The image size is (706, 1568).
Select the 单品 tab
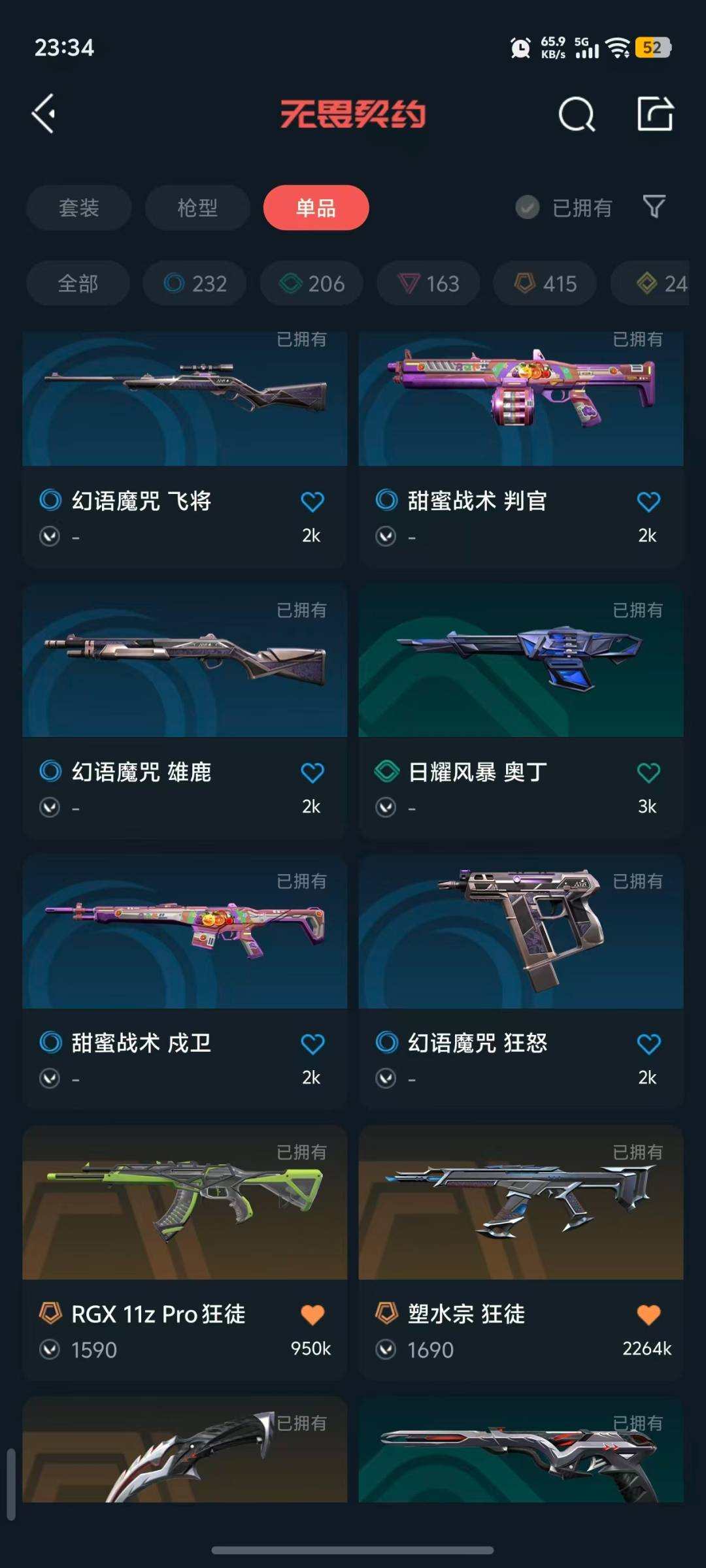click(x=316, y=208)
